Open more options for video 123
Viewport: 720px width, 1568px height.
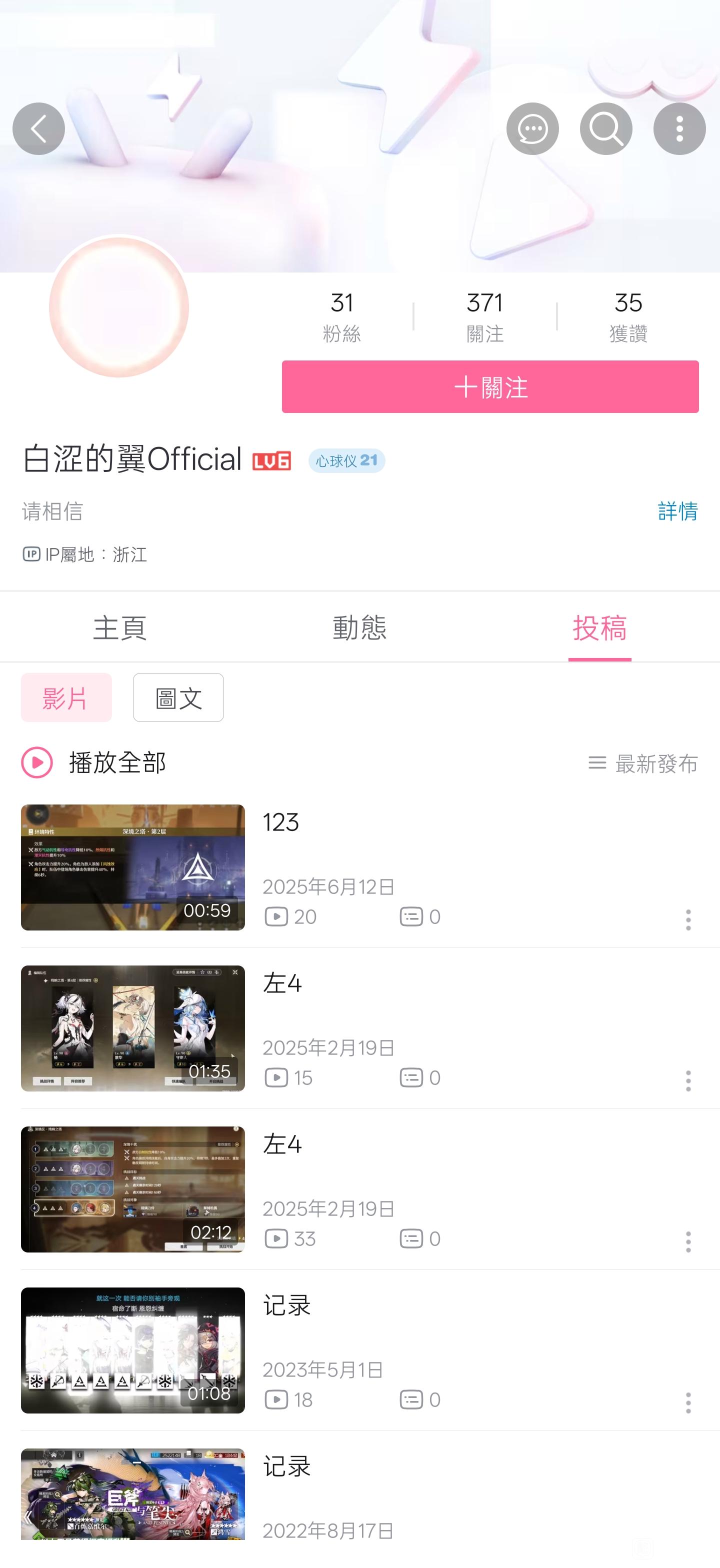688,919
